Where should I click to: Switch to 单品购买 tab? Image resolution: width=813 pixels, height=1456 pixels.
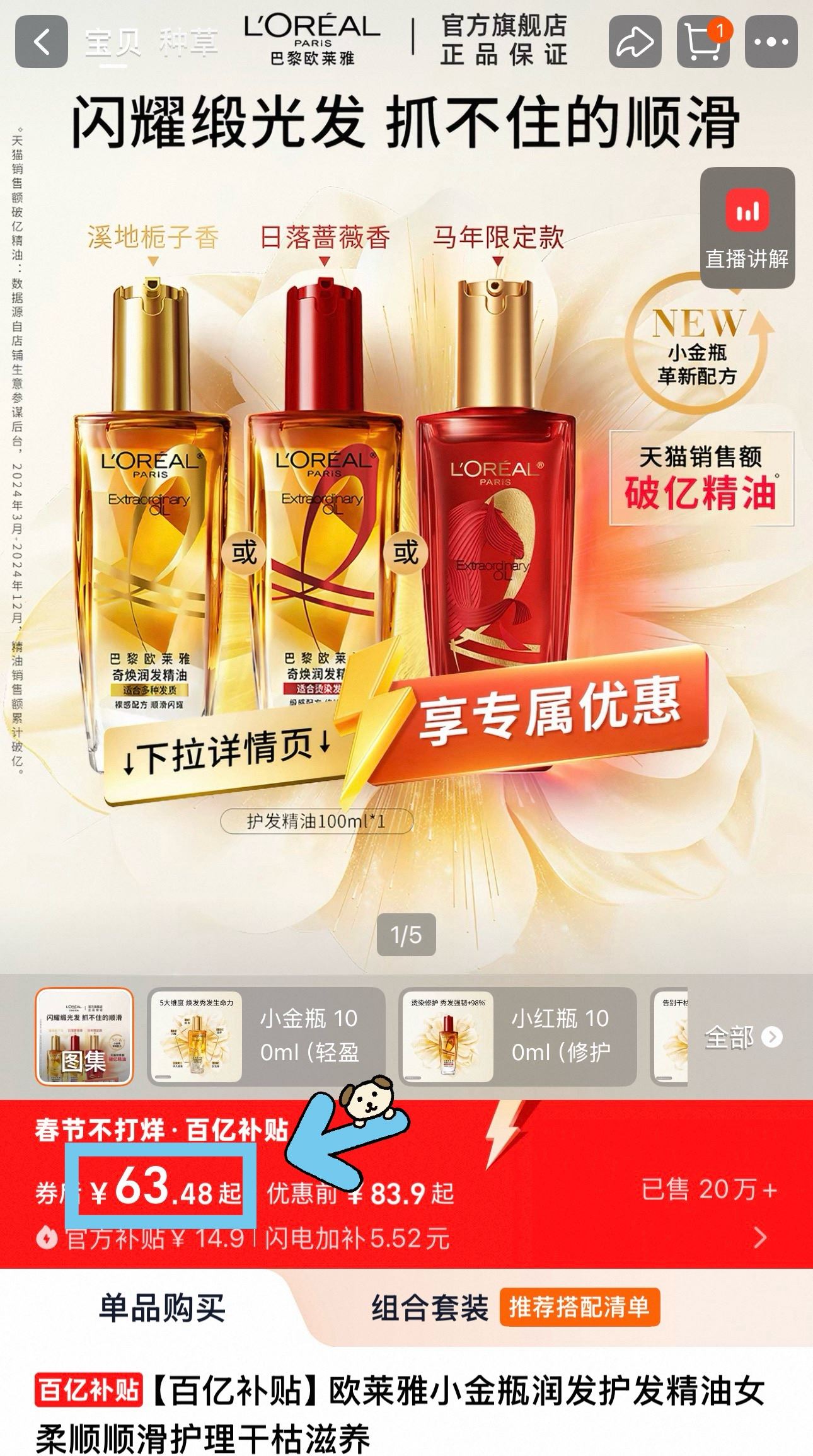[x=162, y=1307]
